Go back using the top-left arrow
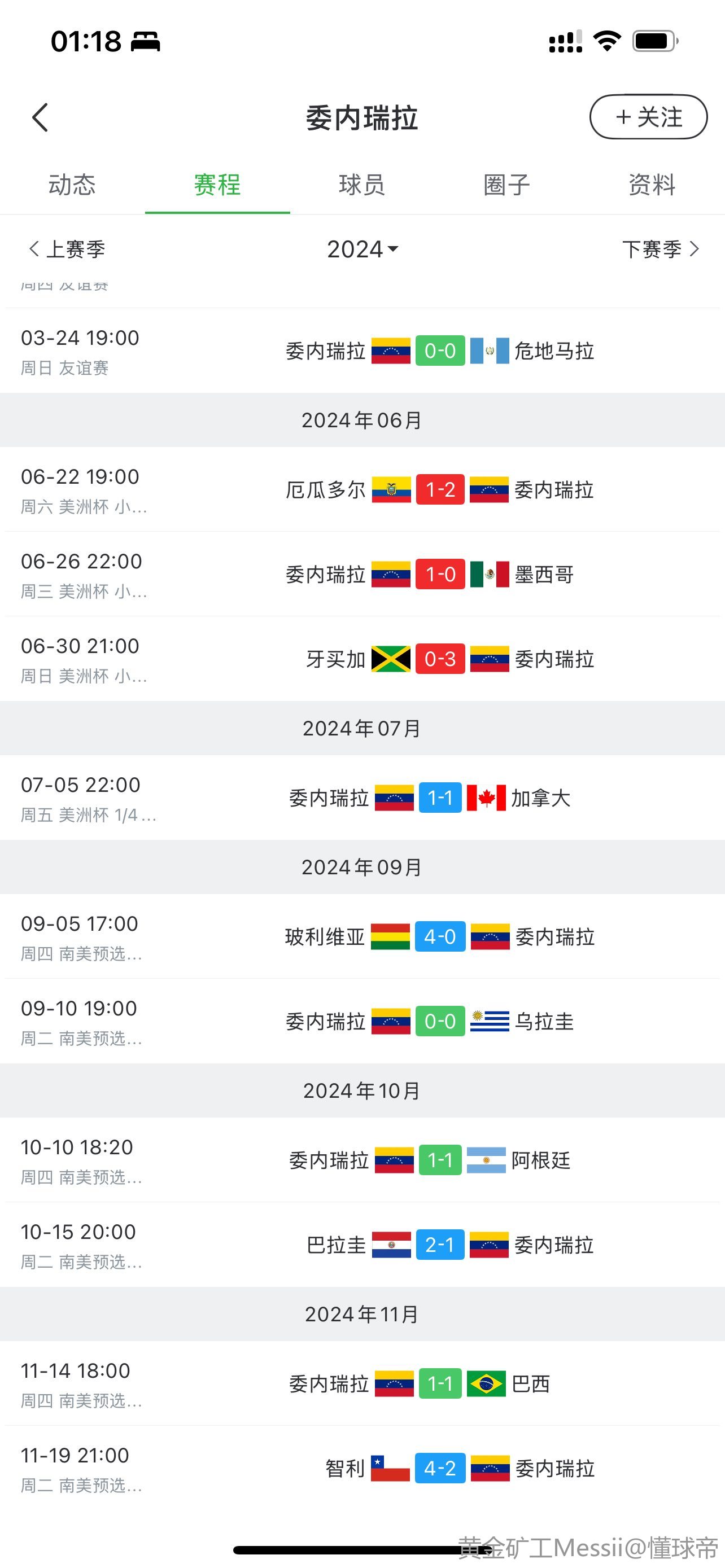This screenshot has width=725, height=1568. click(x=40, y=117)
